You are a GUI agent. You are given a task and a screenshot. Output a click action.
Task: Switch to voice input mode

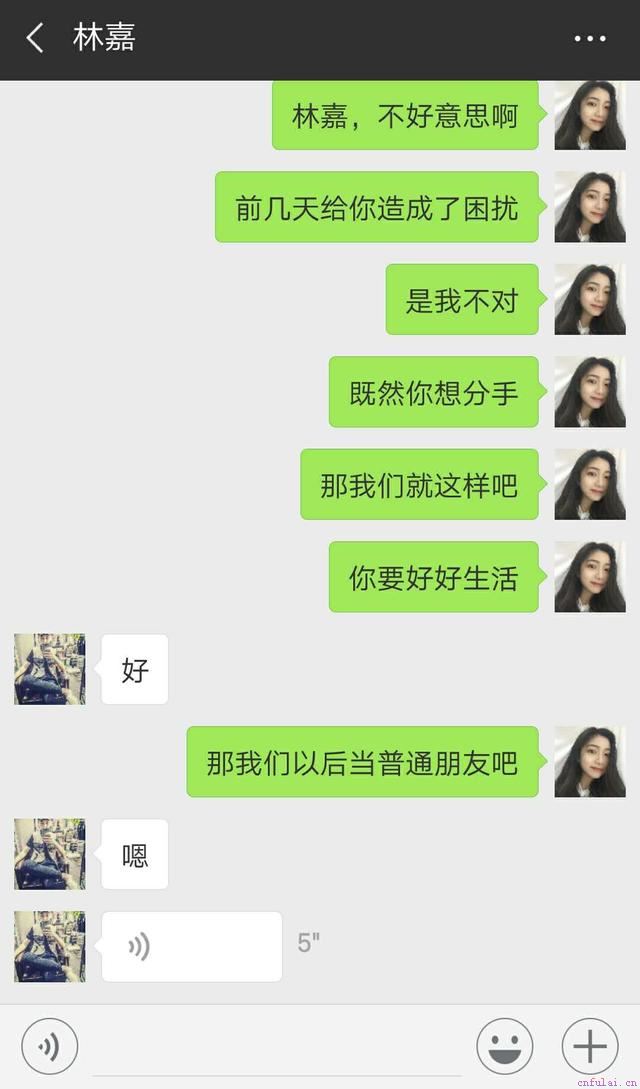pos(49,1047)
